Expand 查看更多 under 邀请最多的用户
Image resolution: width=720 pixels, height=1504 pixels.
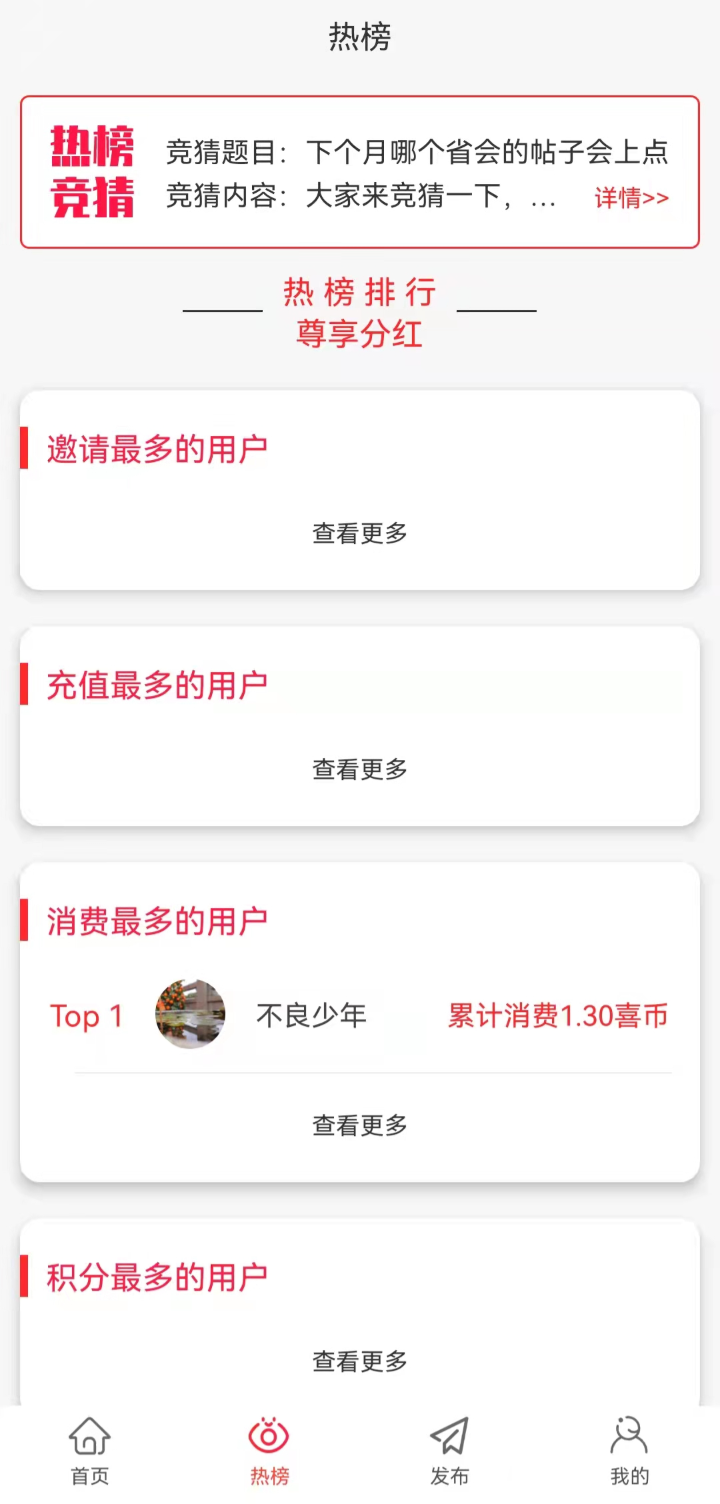tap(359, 534)
